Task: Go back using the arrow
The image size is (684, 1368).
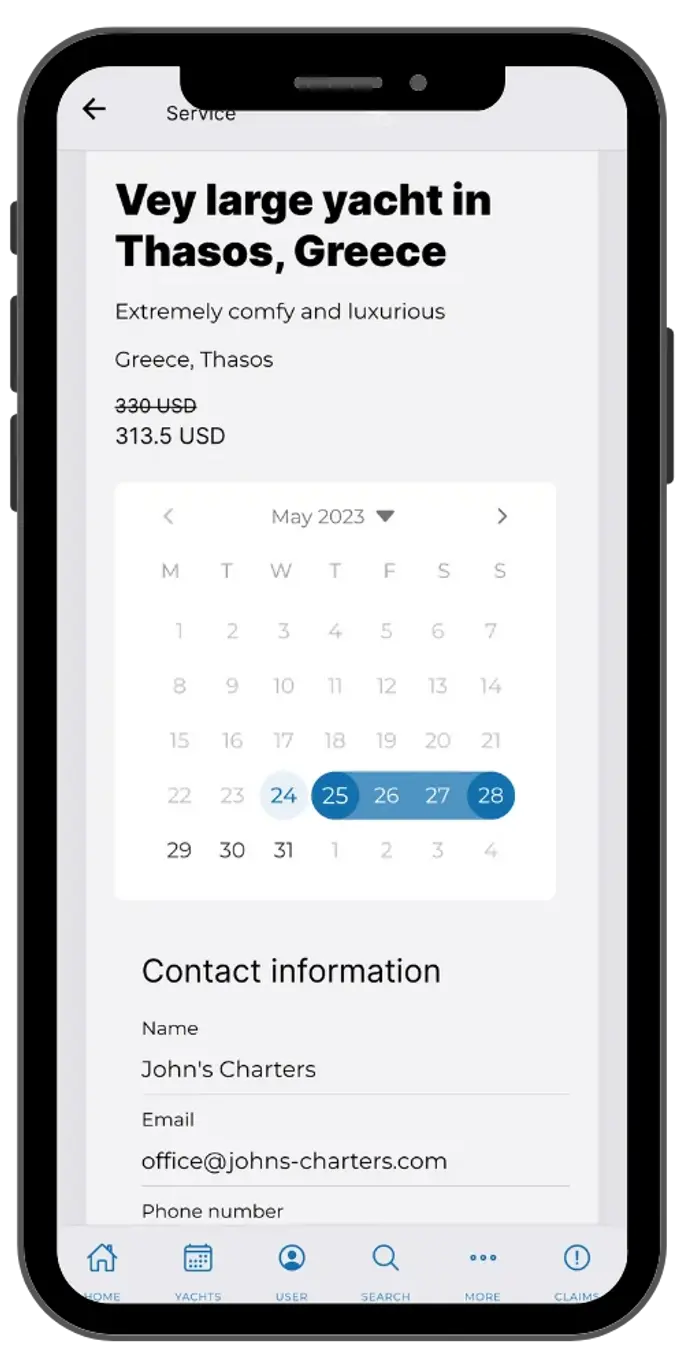Action: tap(94, 109)
